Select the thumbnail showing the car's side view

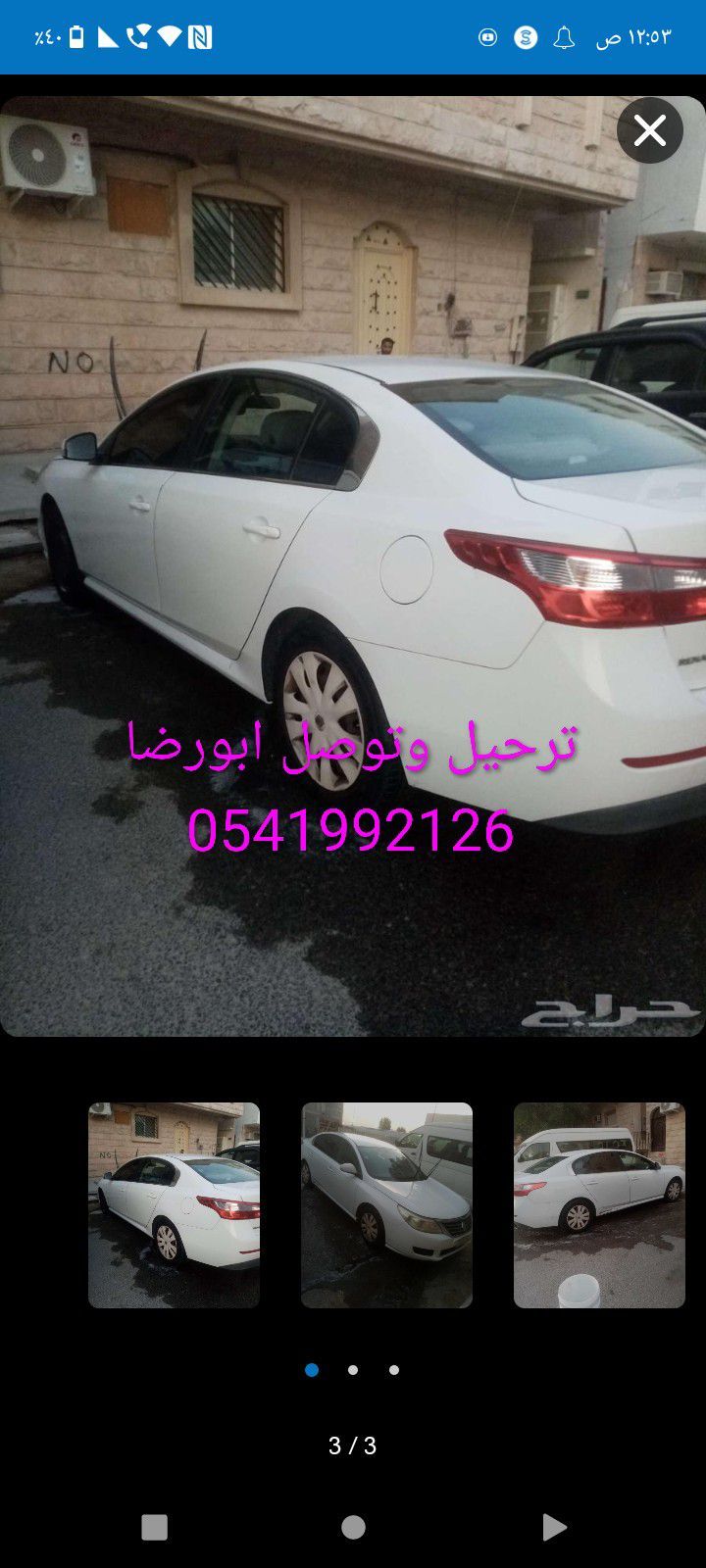click(x=599, y=1204)
